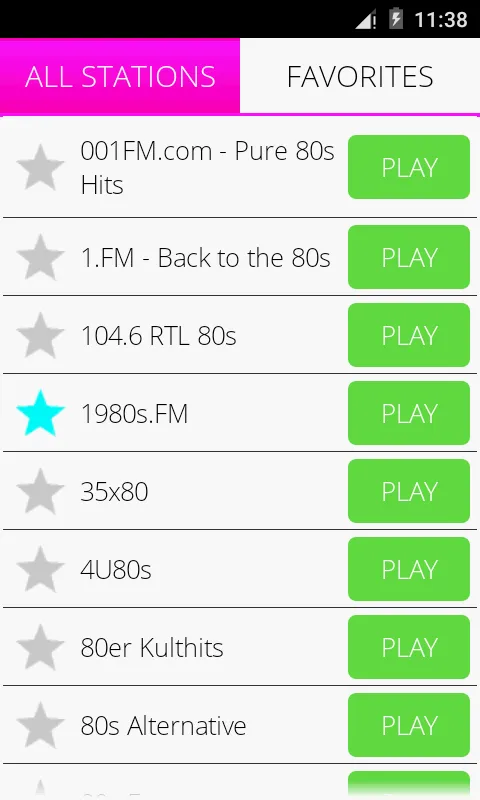480x800 pixels.
Task: Switch to the Favorites tab
Action: tap(360, 76)
